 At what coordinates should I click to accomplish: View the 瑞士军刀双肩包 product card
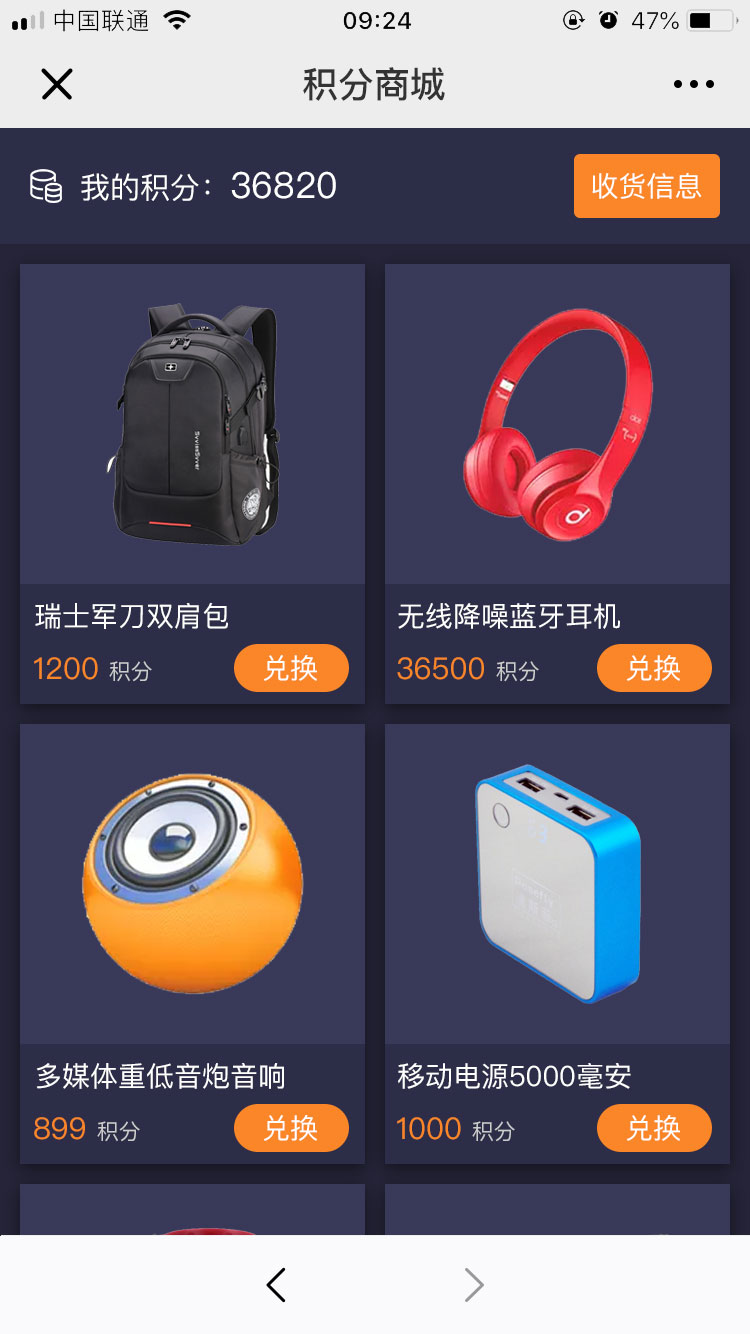pos(192,425)
